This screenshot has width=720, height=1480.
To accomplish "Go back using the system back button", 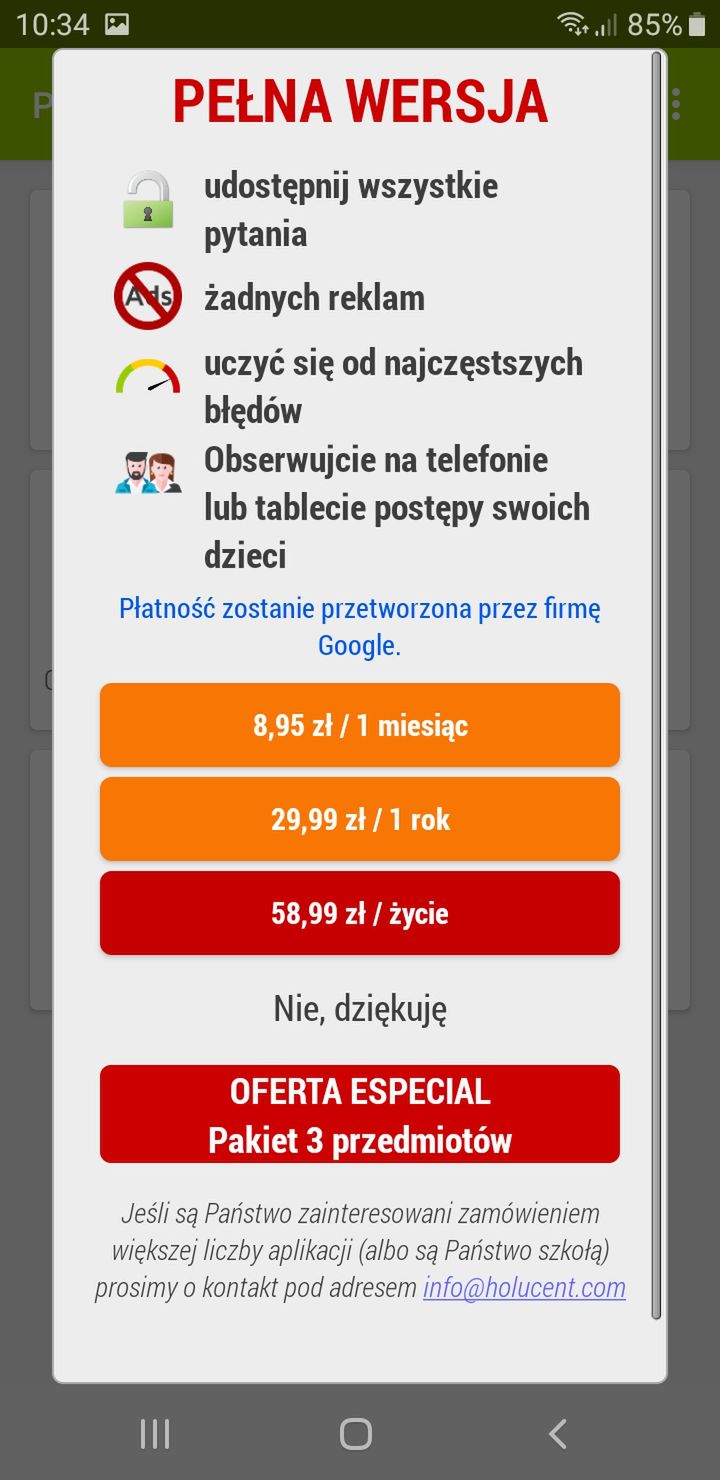I will pyautogui.click(x=558, y=1434).
